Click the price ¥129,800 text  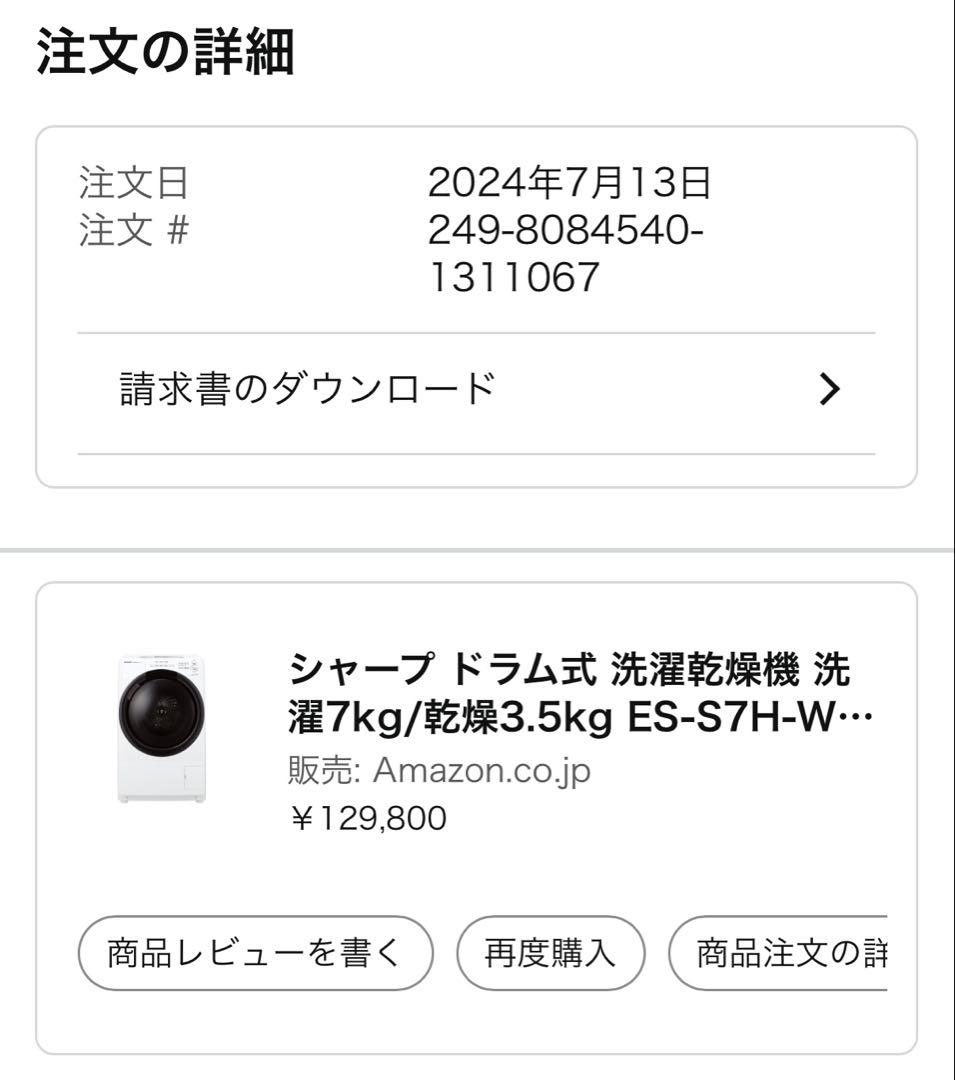coord(365,820)
